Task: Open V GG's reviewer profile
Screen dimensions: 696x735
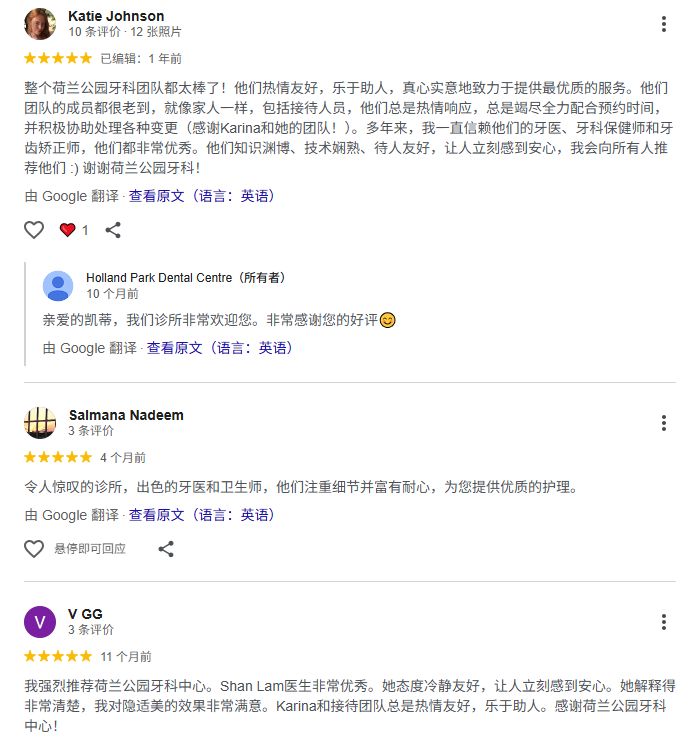Action: [x=85, y=614]
